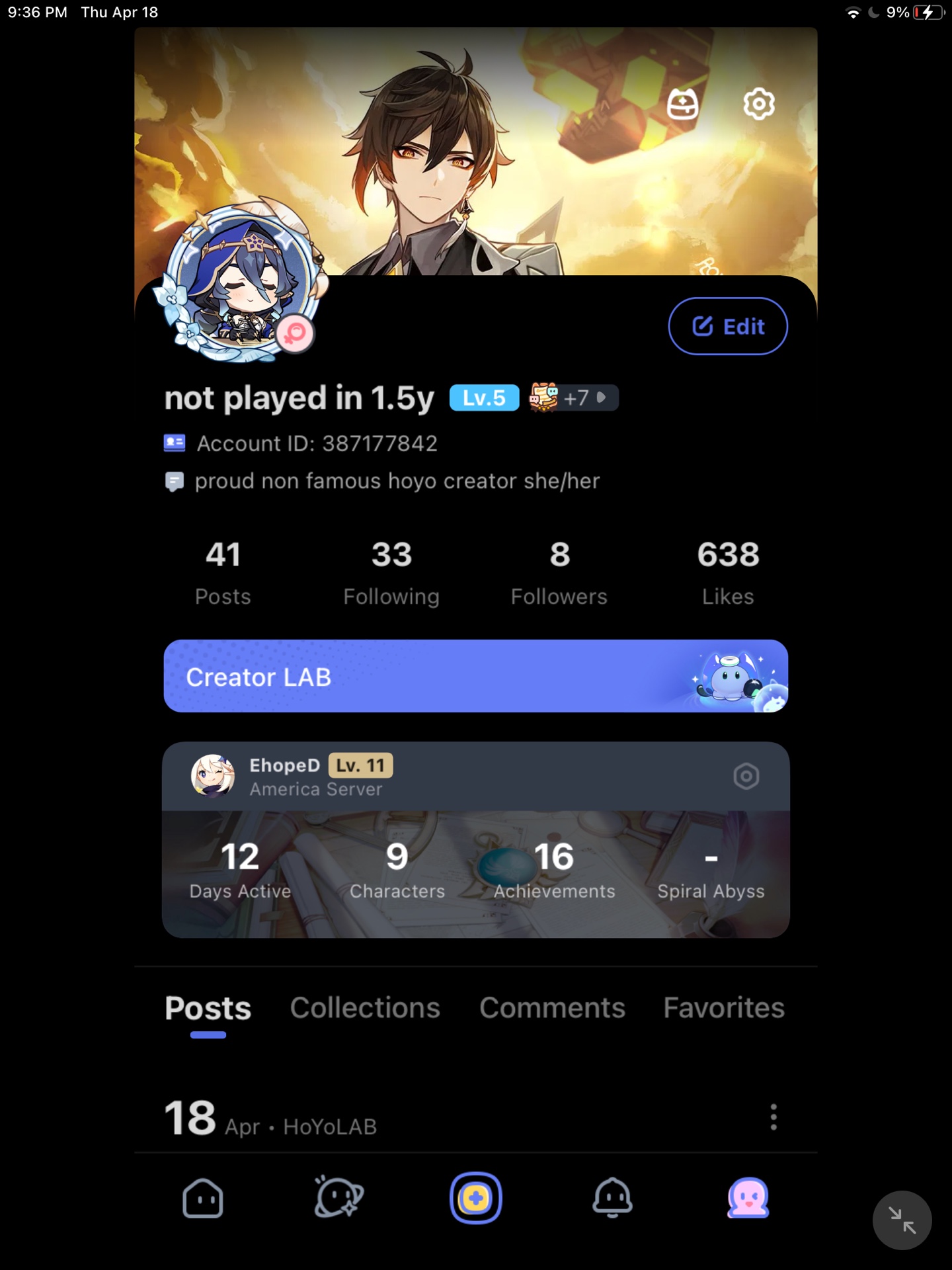
Task: Open the notifications bell tab
Action: click(612, 1198)
